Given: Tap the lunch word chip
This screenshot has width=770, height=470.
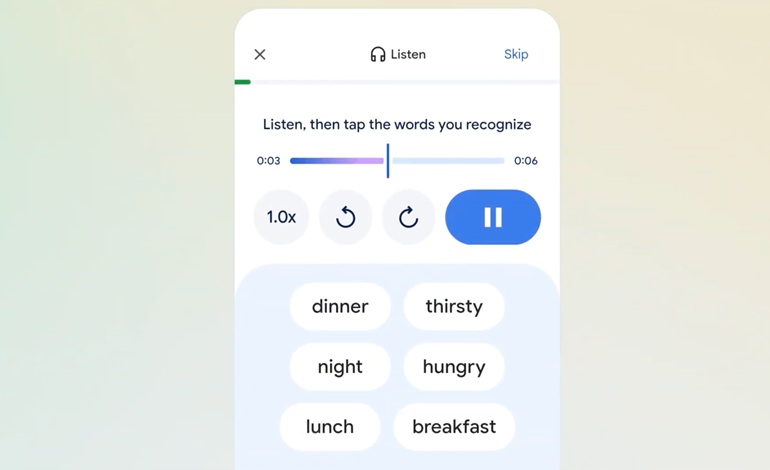Looking at the screenshot, I should point(330,427).
